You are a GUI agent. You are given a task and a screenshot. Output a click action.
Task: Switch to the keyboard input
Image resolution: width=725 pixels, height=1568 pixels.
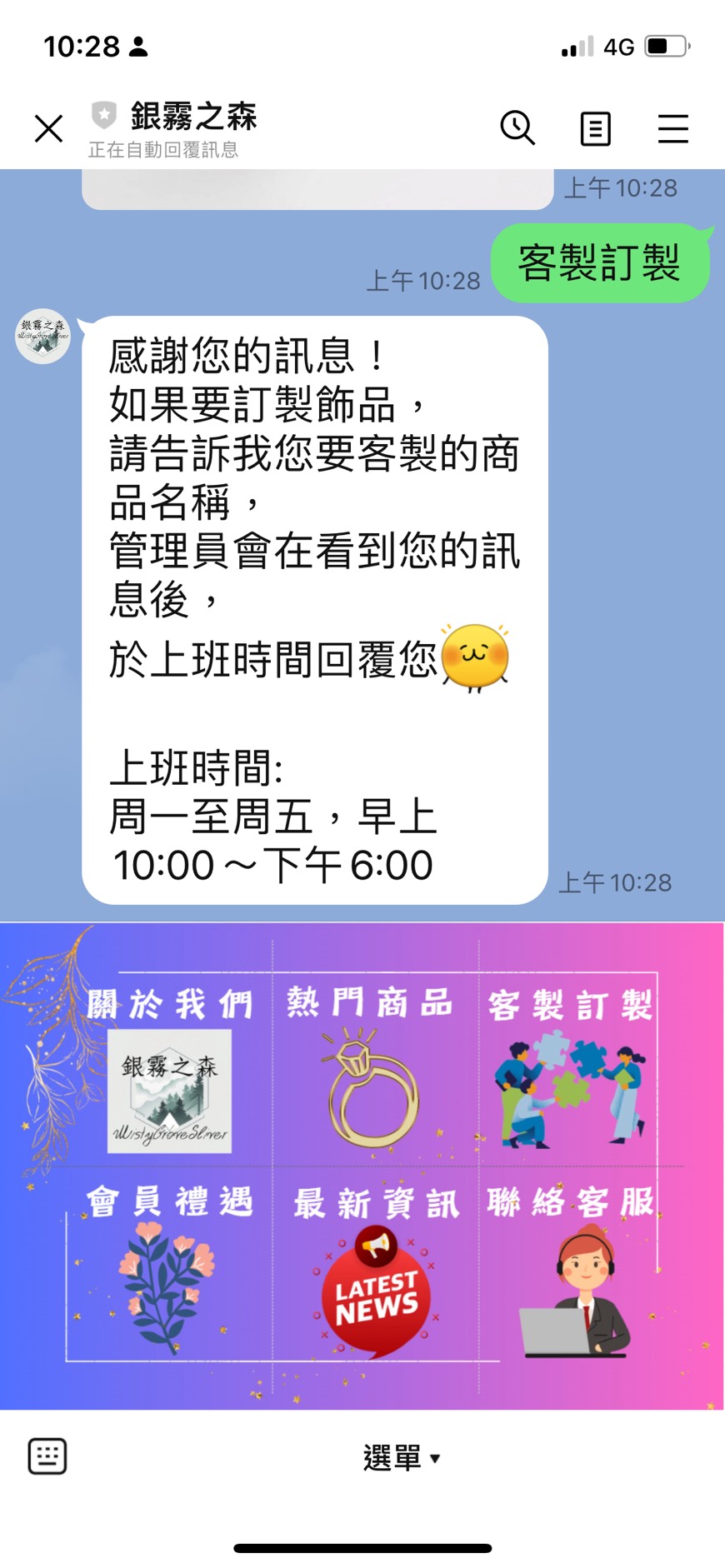(x=47, y=1456)
